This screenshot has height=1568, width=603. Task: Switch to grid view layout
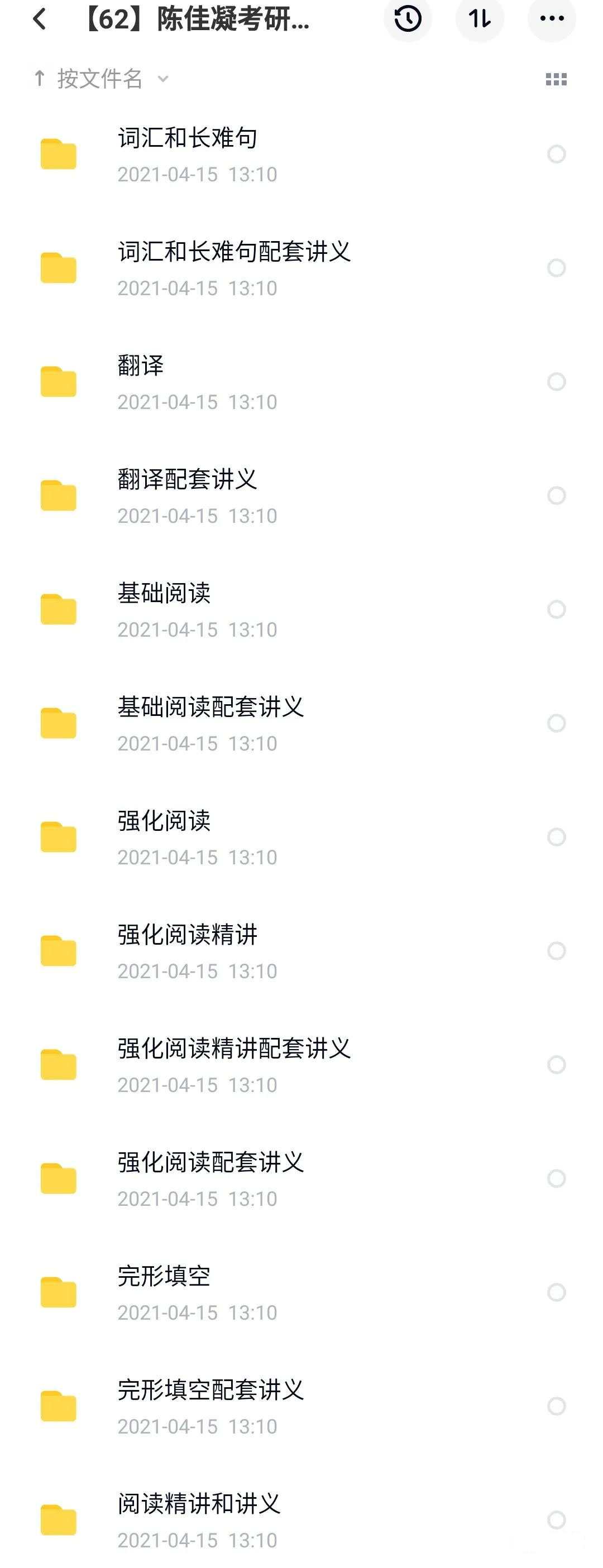coord(556,79)
